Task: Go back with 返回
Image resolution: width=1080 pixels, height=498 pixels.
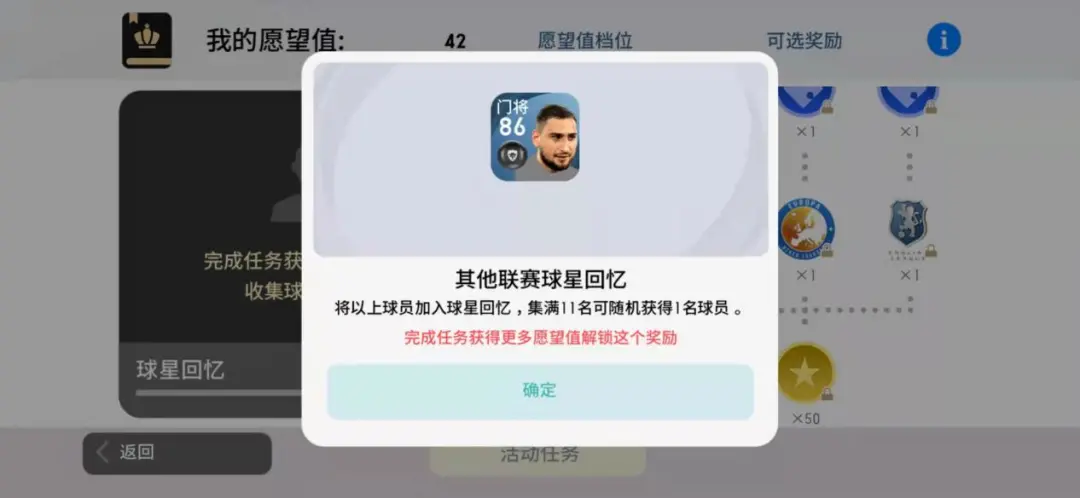Action: 176,453
